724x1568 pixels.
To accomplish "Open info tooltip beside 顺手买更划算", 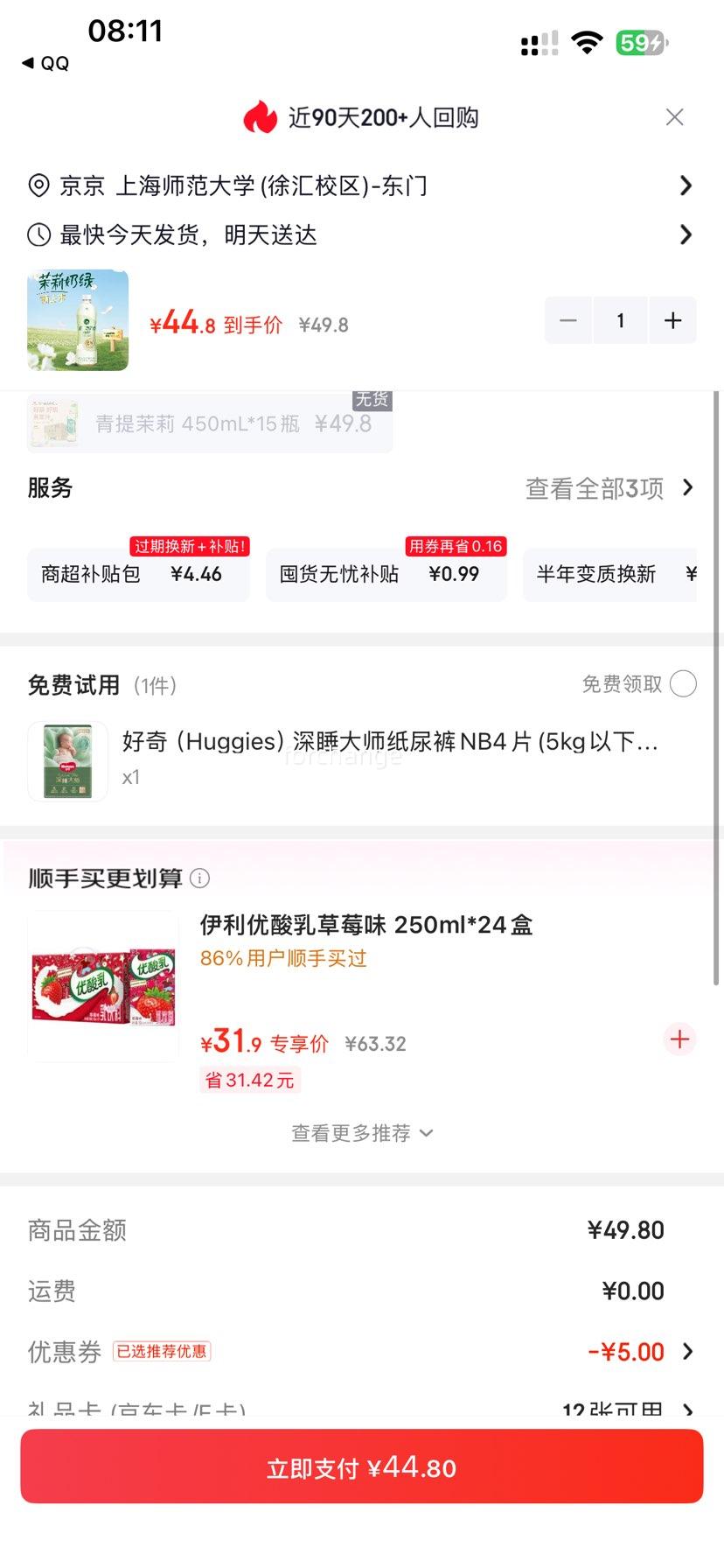I will point(199,878).
